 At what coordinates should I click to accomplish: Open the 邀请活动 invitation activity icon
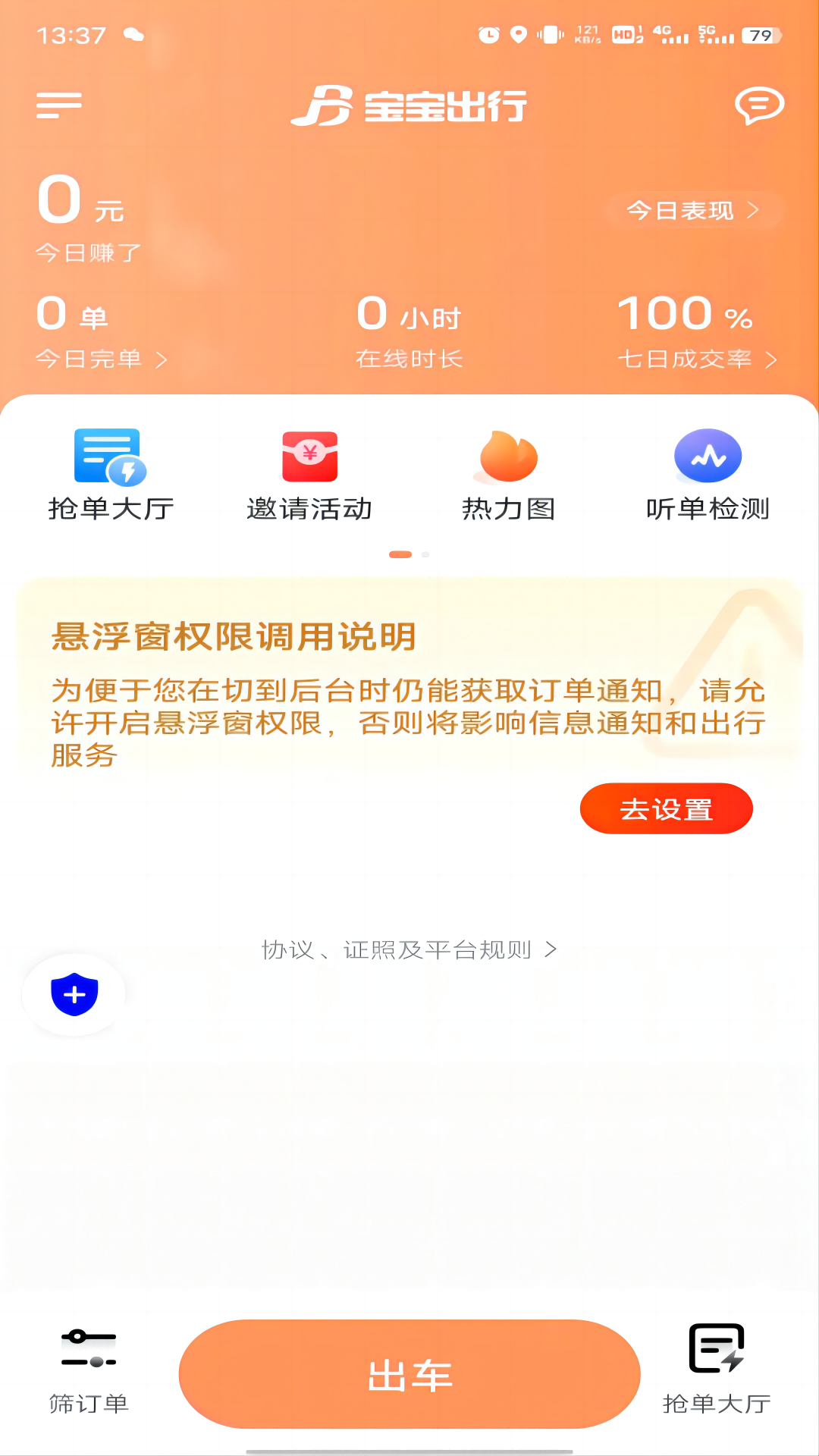(x=309, y=472)
